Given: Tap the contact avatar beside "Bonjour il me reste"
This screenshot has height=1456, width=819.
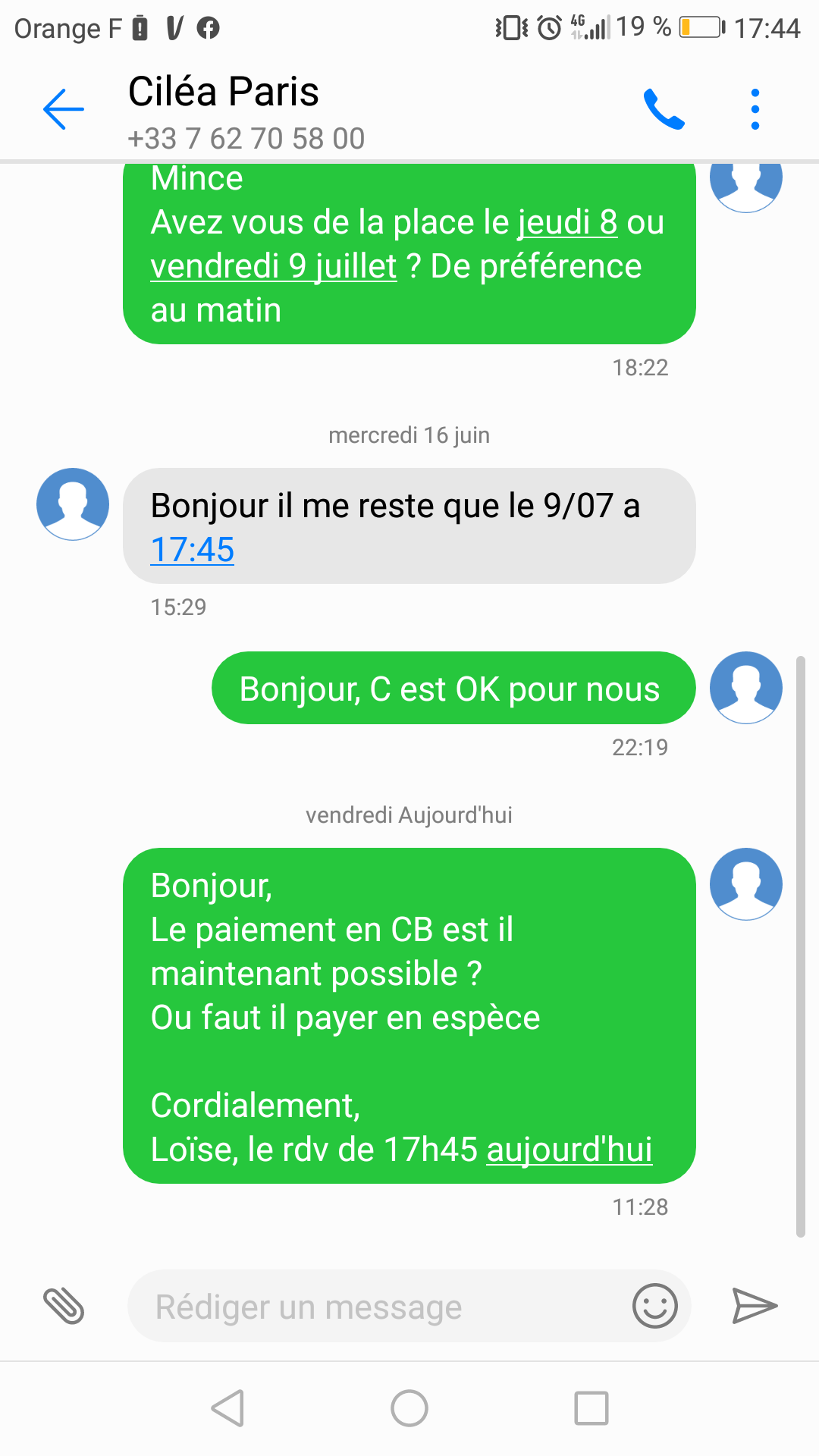Looking at the screenshot, I should coord(73,504).
